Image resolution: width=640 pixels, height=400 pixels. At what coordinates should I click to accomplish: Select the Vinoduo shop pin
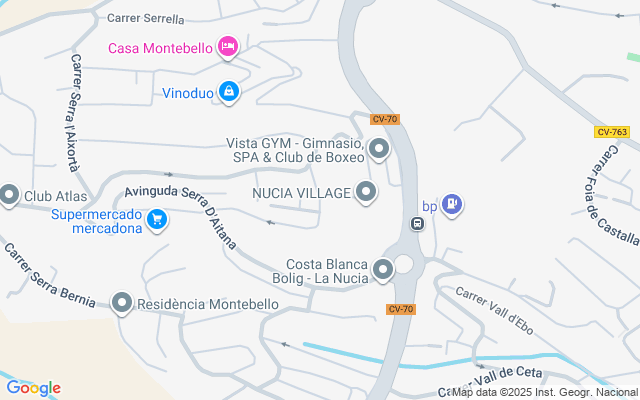click(x=229, y=92)
